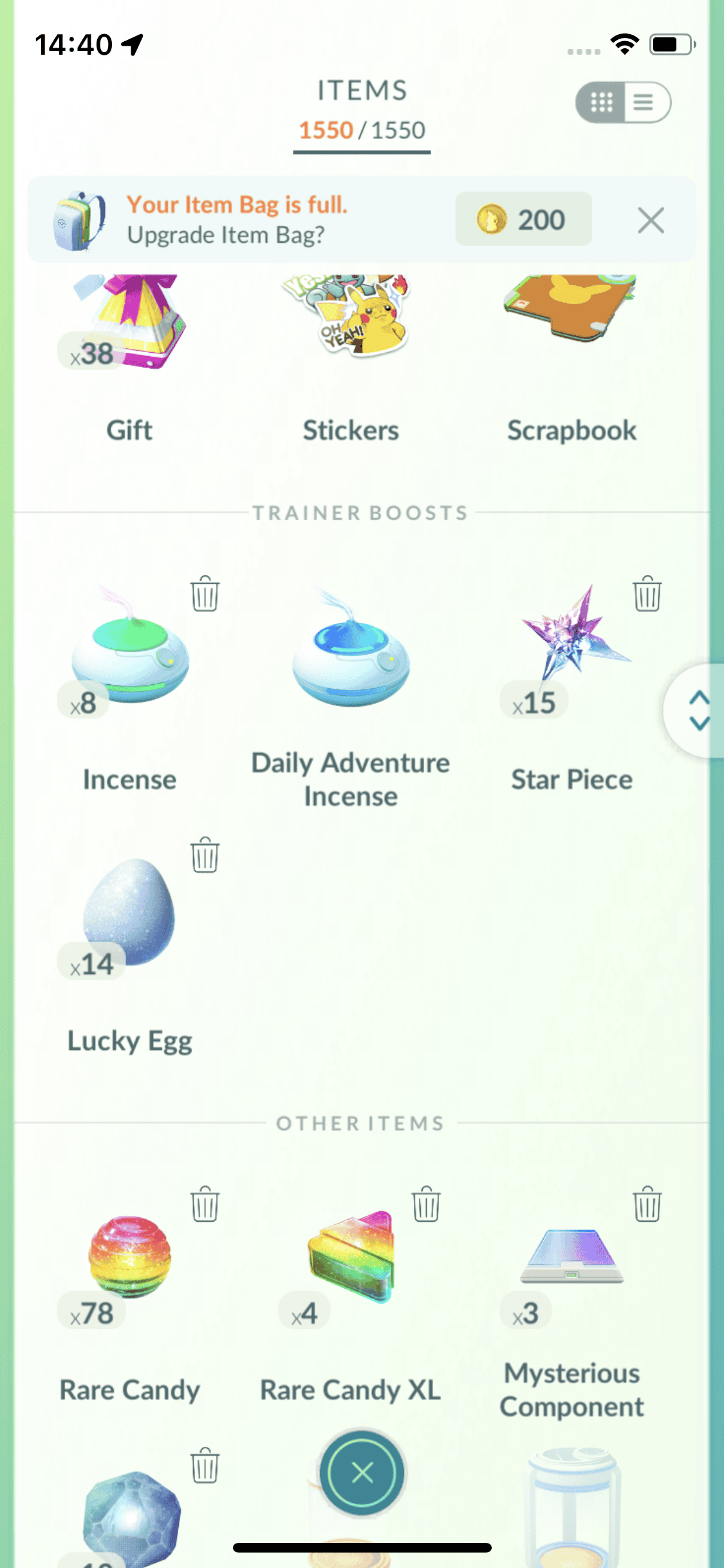Viewport: 724px width, 1568px height.
Task: Upgrade Item Bag for 200 coins
Action: tap(523, 219)
